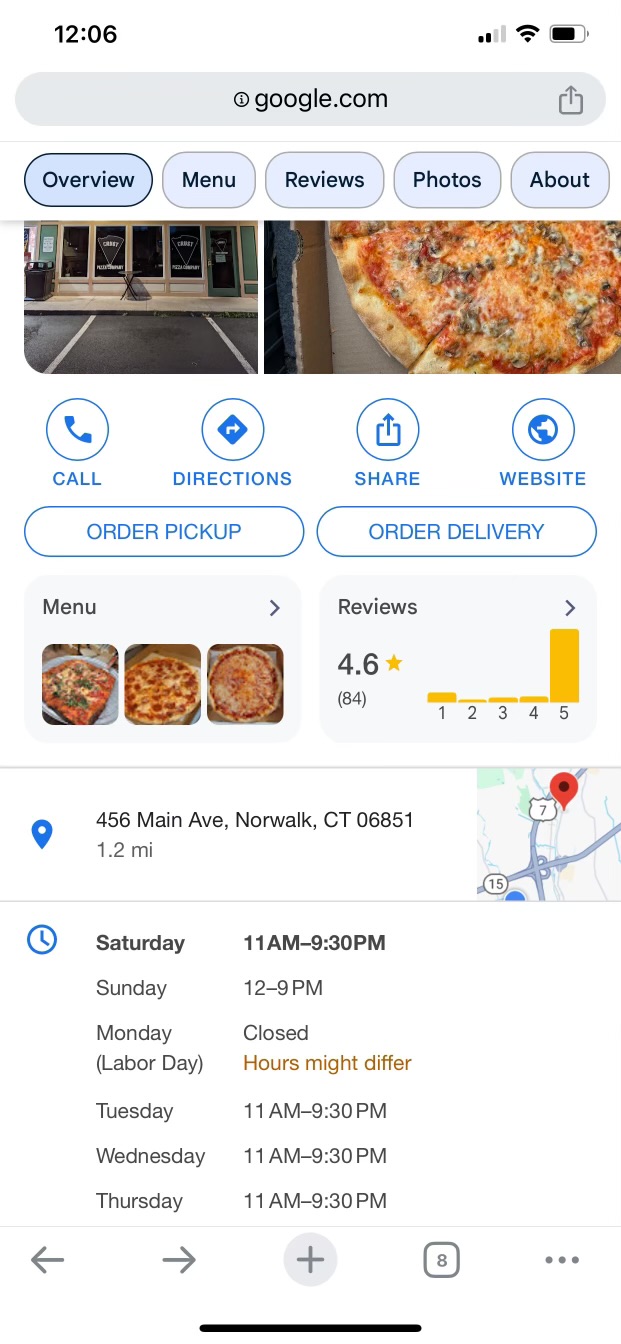Tap Order Pickup button
The image size is (621, 1344).
pyautogui.click(x=164, y=531)
